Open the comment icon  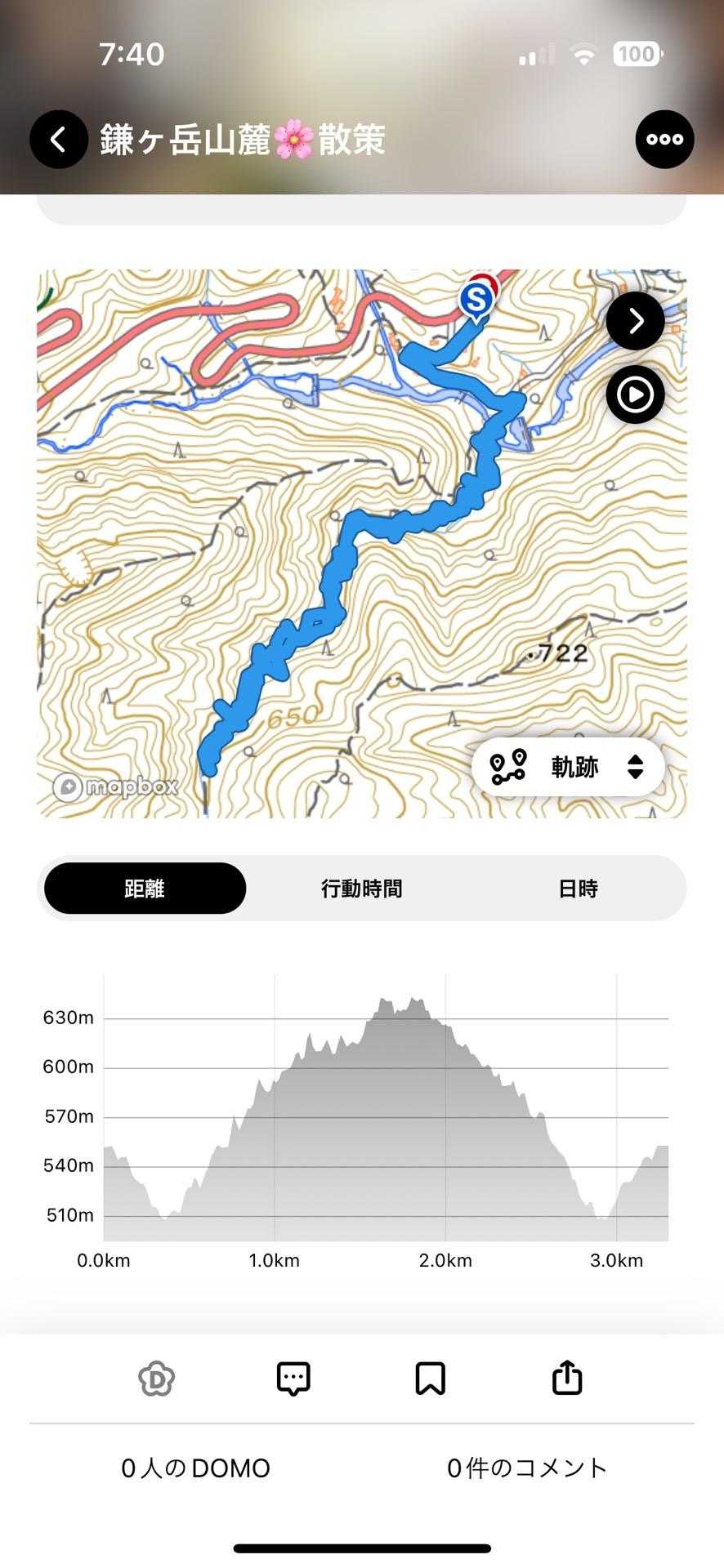pyautogui.click(x=293, y=1379)
